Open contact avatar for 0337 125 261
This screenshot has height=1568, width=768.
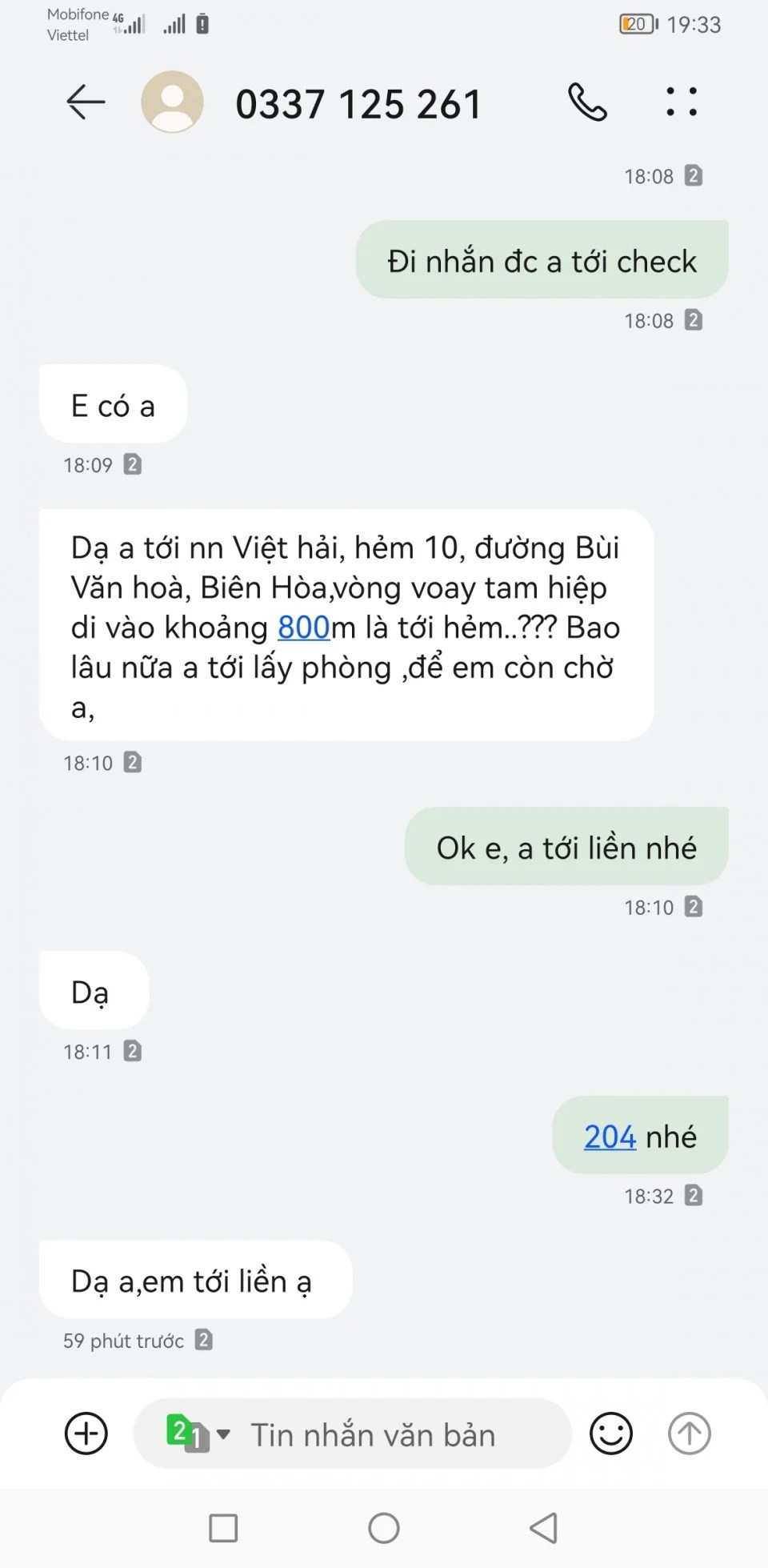pos(172,102)
